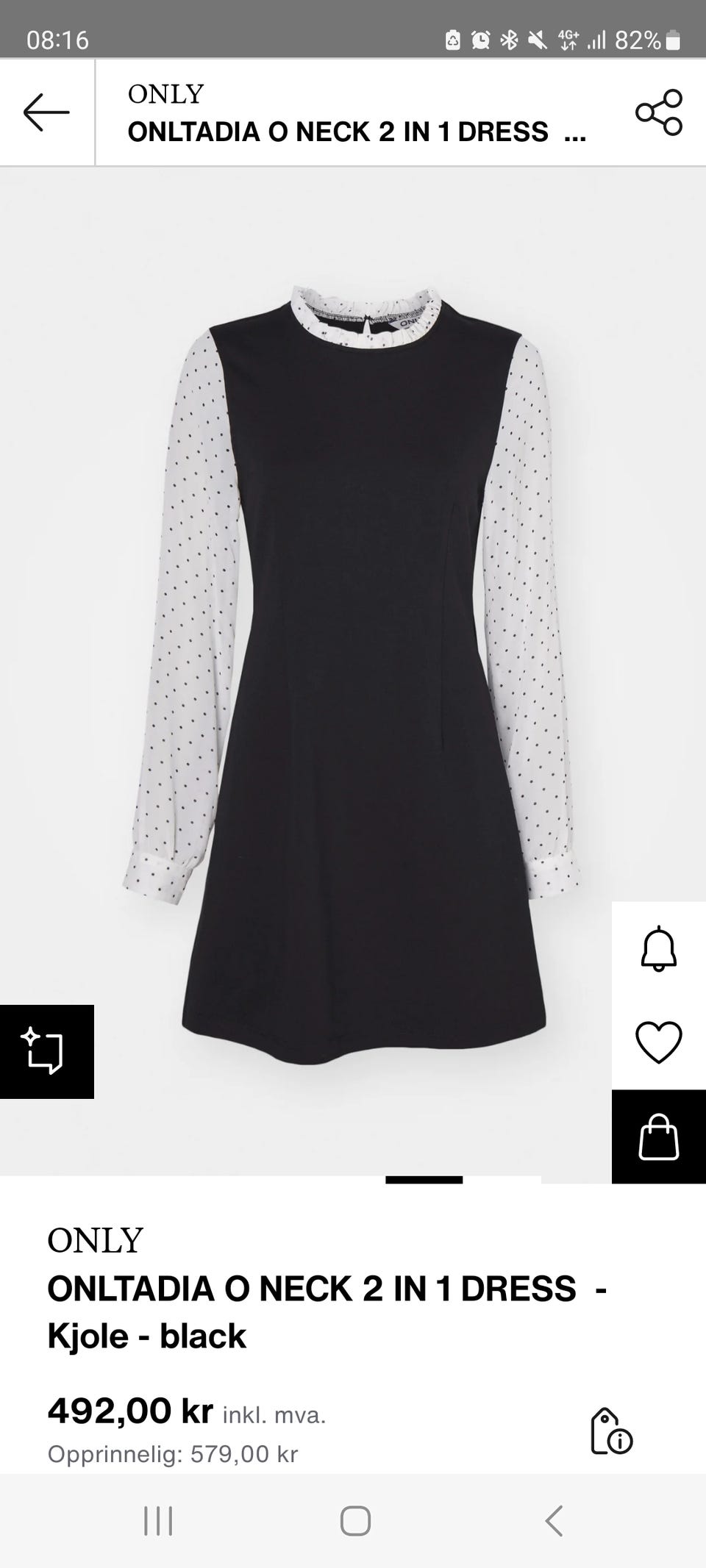Share this ONLY dress product

click(659, 112)
